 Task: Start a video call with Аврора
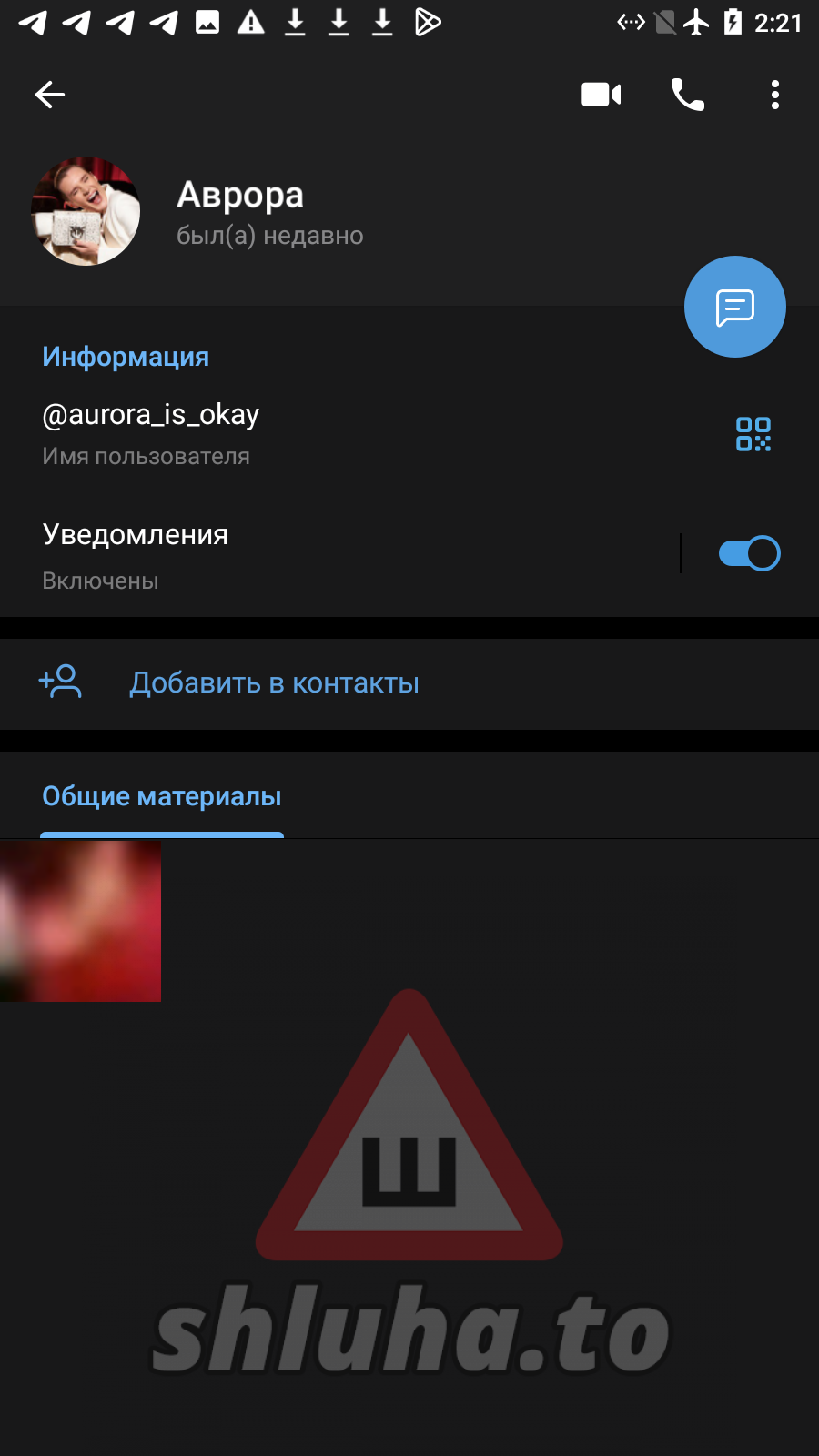pos(602,95)
